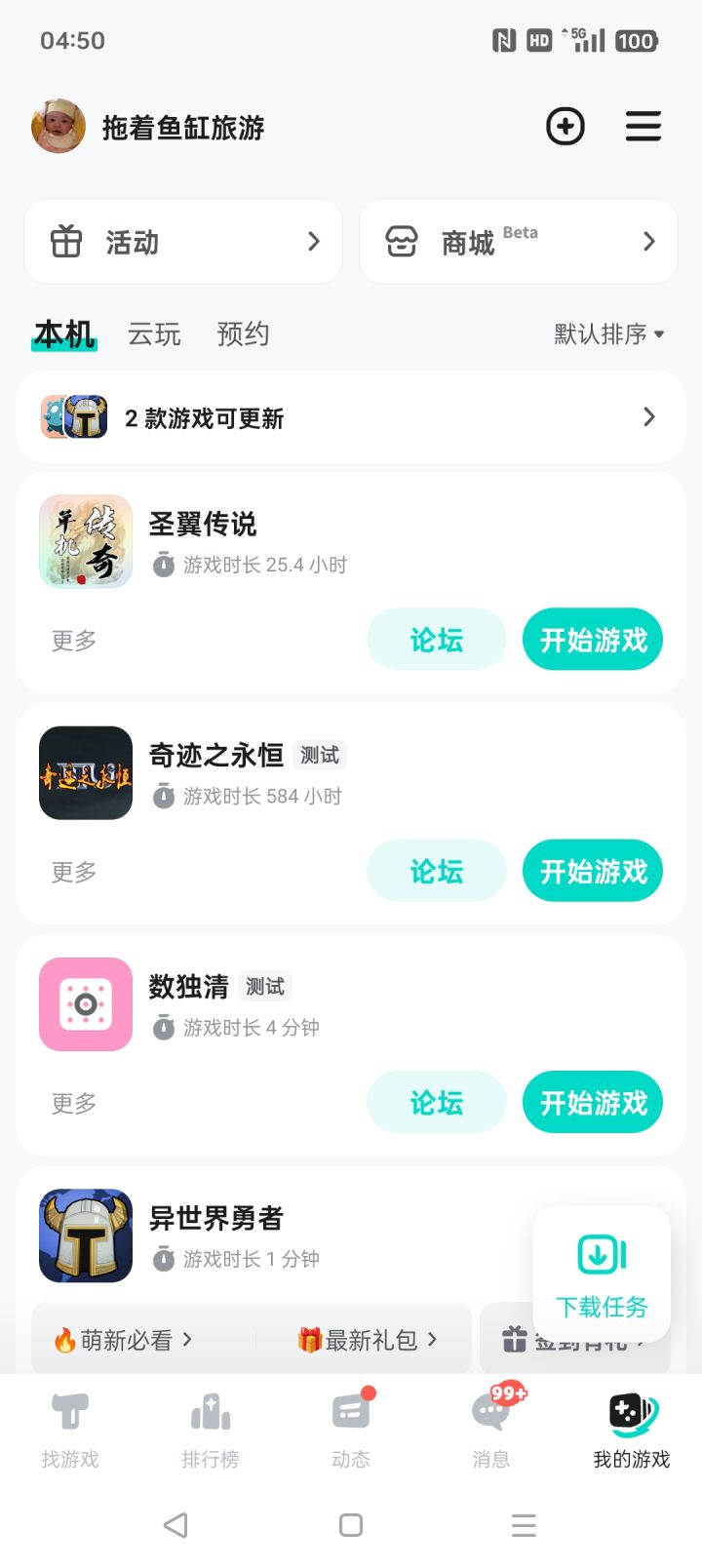
Task: Open the hamburger menu
Action: click(x=643, y=127)
